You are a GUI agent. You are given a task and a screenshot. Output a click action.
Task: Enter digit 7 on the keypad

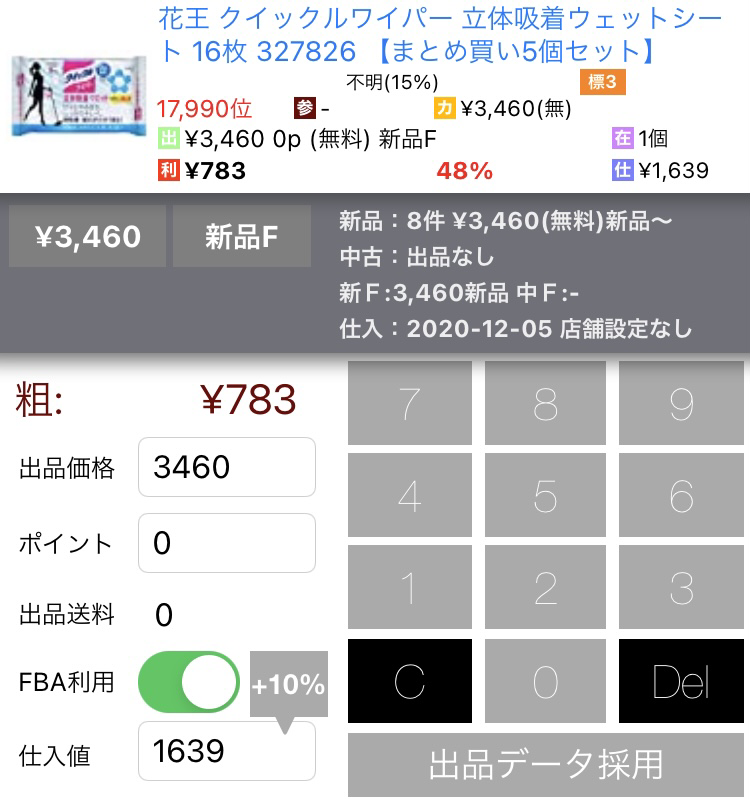(x=409, y=403)
